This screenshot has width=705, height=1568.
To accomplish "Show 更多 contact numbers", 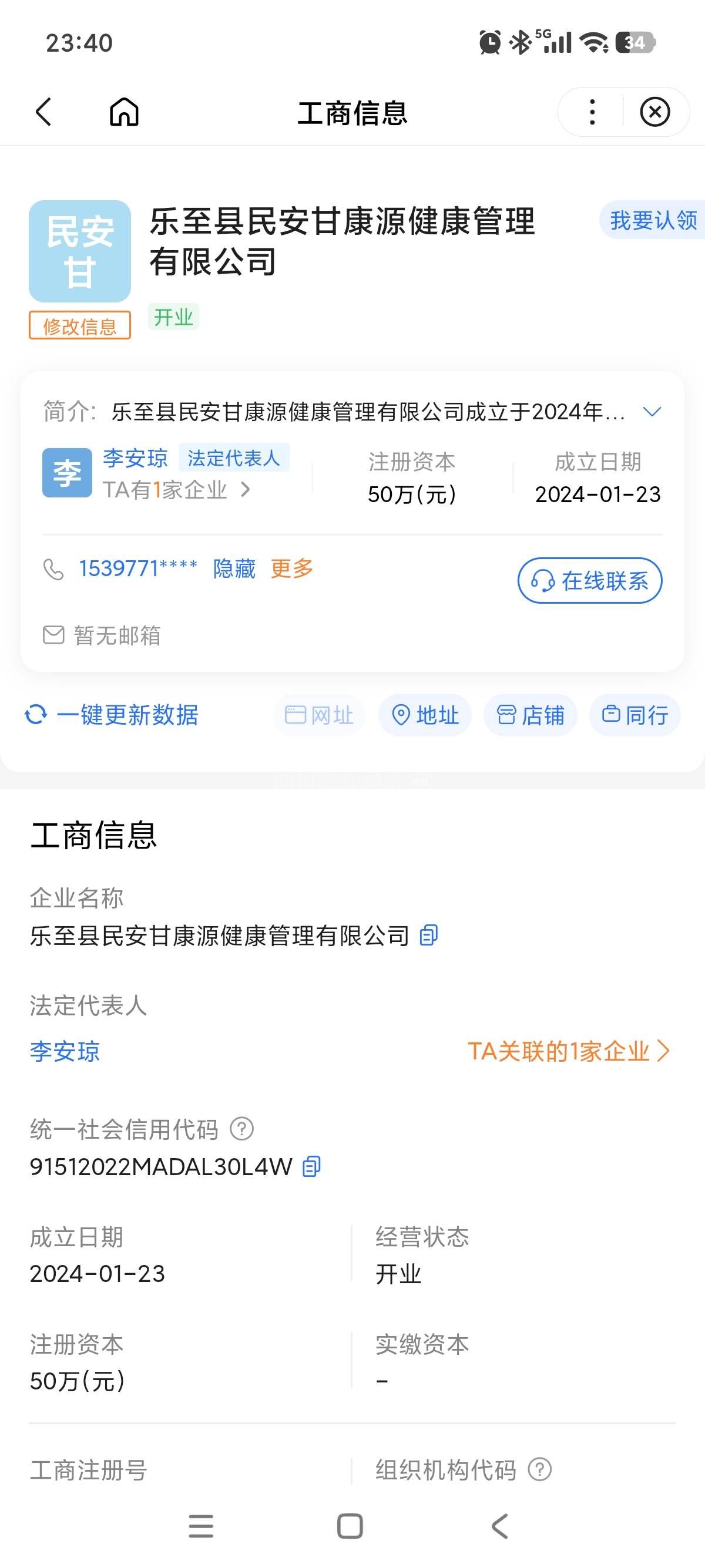I will [x=291, y=568].
